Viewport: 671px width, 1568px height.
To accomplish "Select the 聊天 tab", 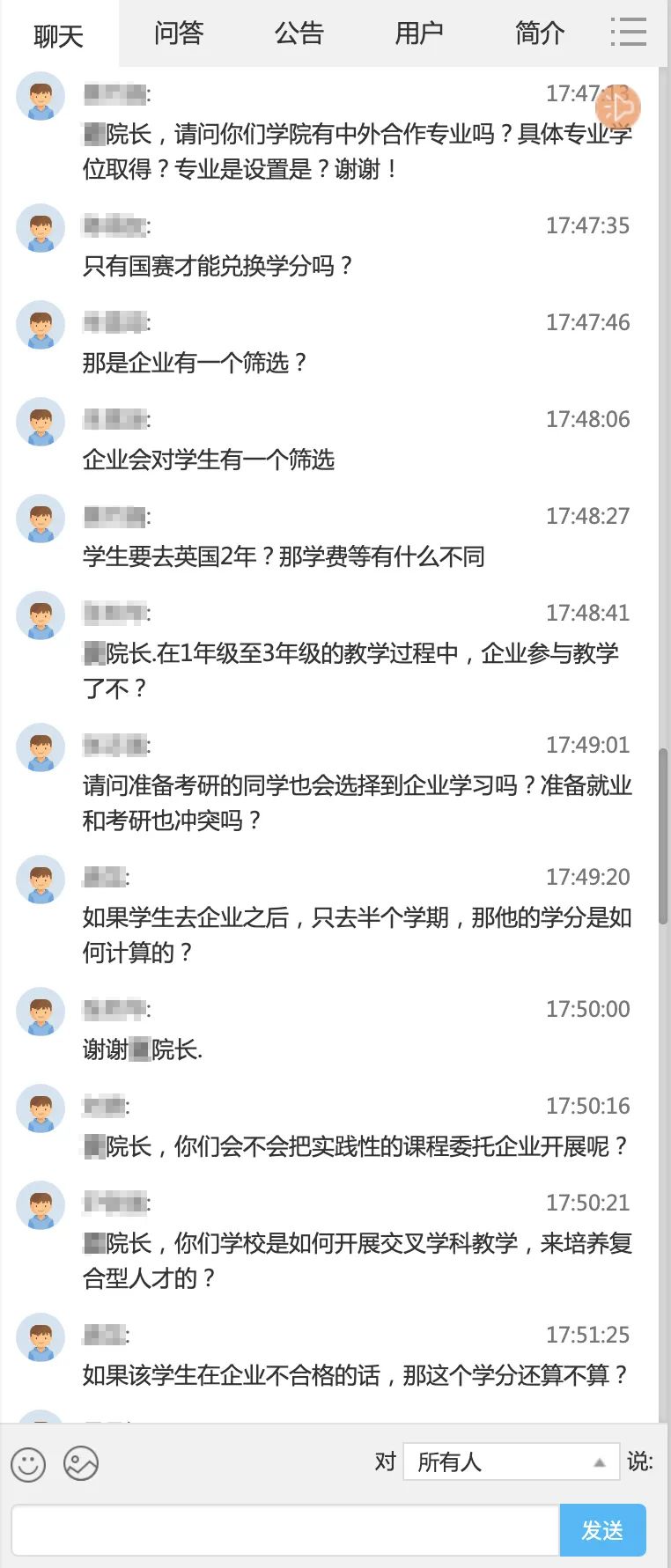I will [x=59, y=35].
